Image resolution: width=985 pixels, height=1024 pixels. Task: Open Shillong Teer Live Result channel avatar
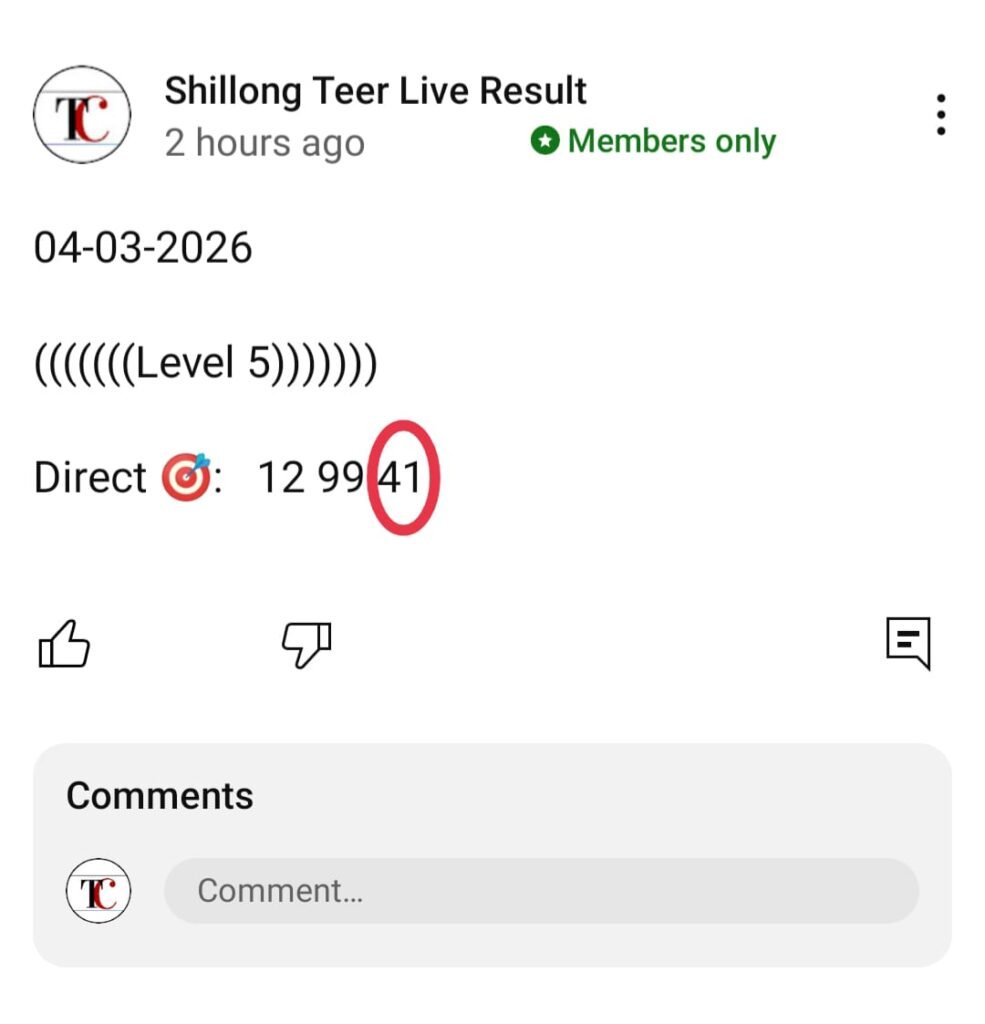click(82, 116)
